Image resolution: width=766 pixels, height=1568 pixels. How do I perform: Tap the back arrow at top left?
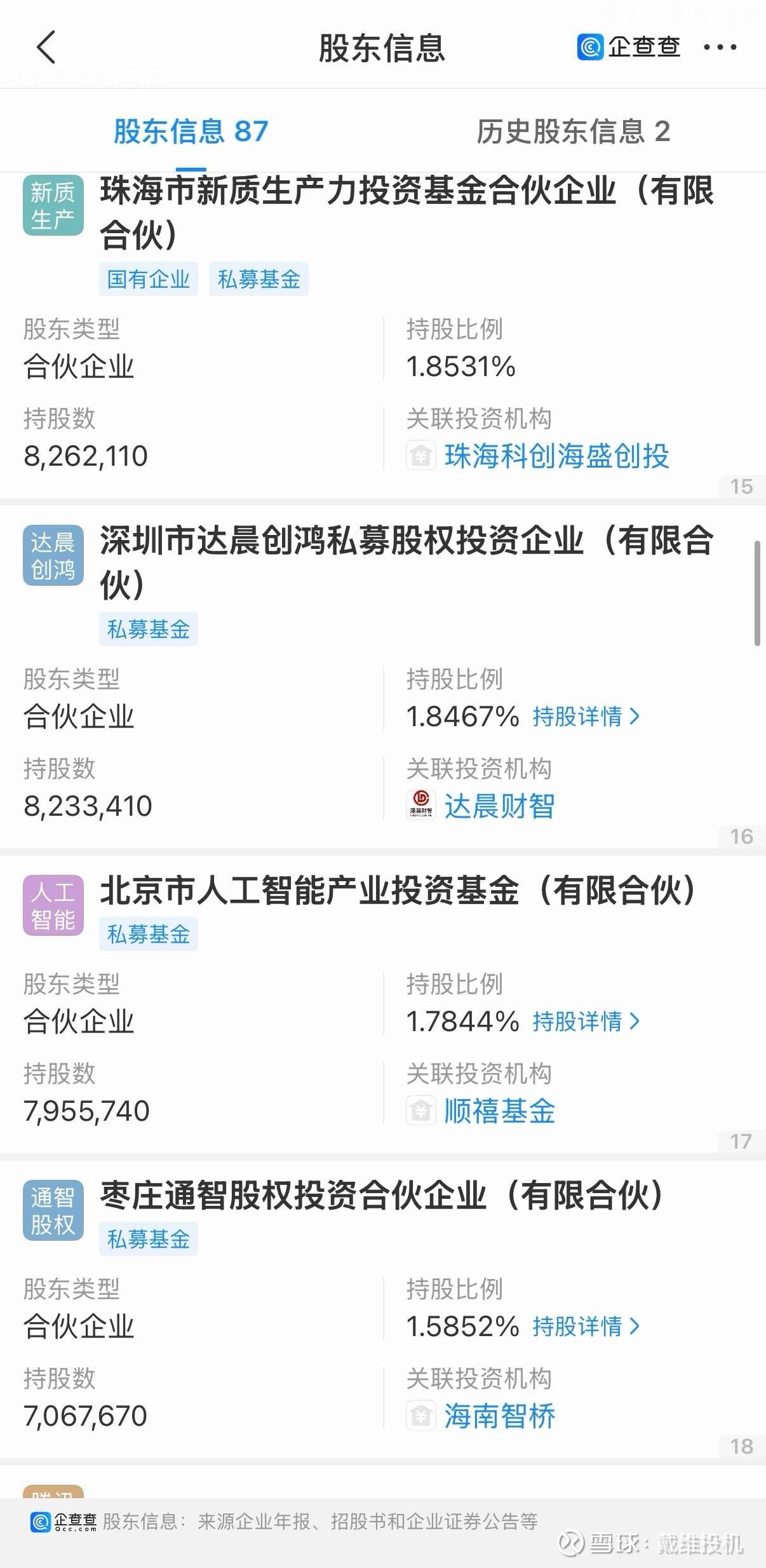46,48
